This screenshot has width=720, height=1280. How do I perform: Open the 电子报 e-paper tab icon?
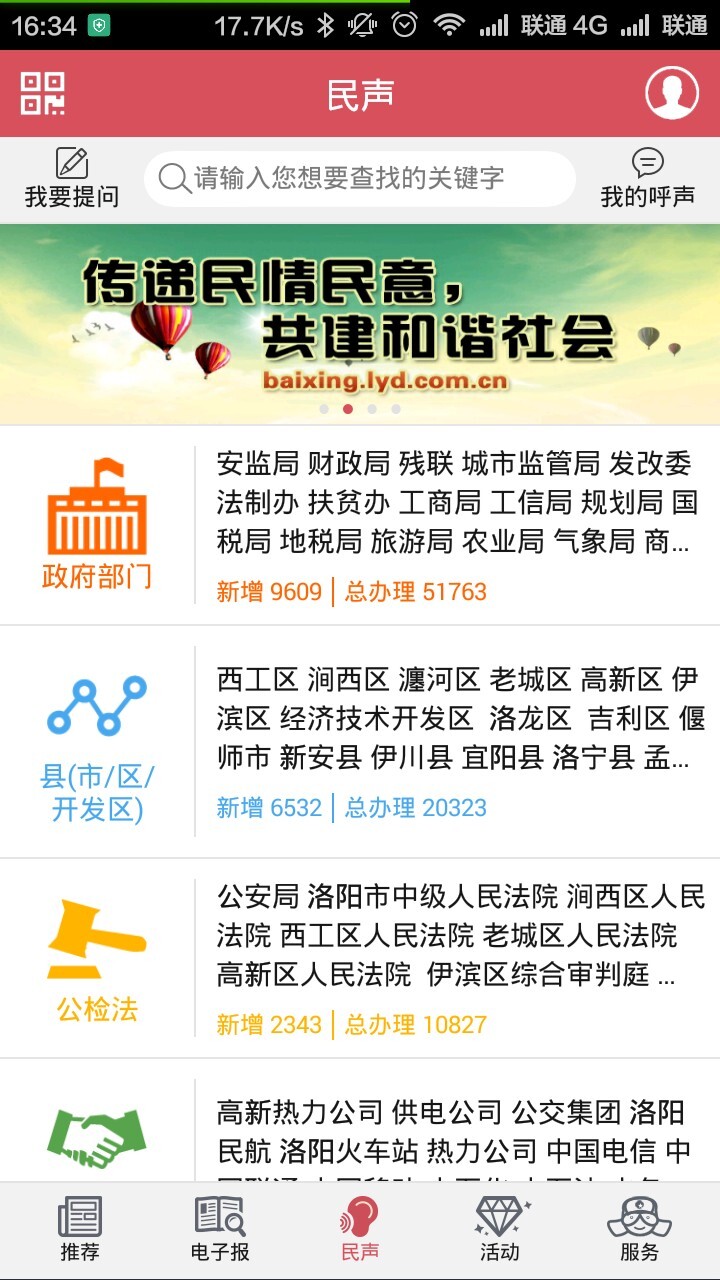pyautogui.click(x=222, y=1222)
